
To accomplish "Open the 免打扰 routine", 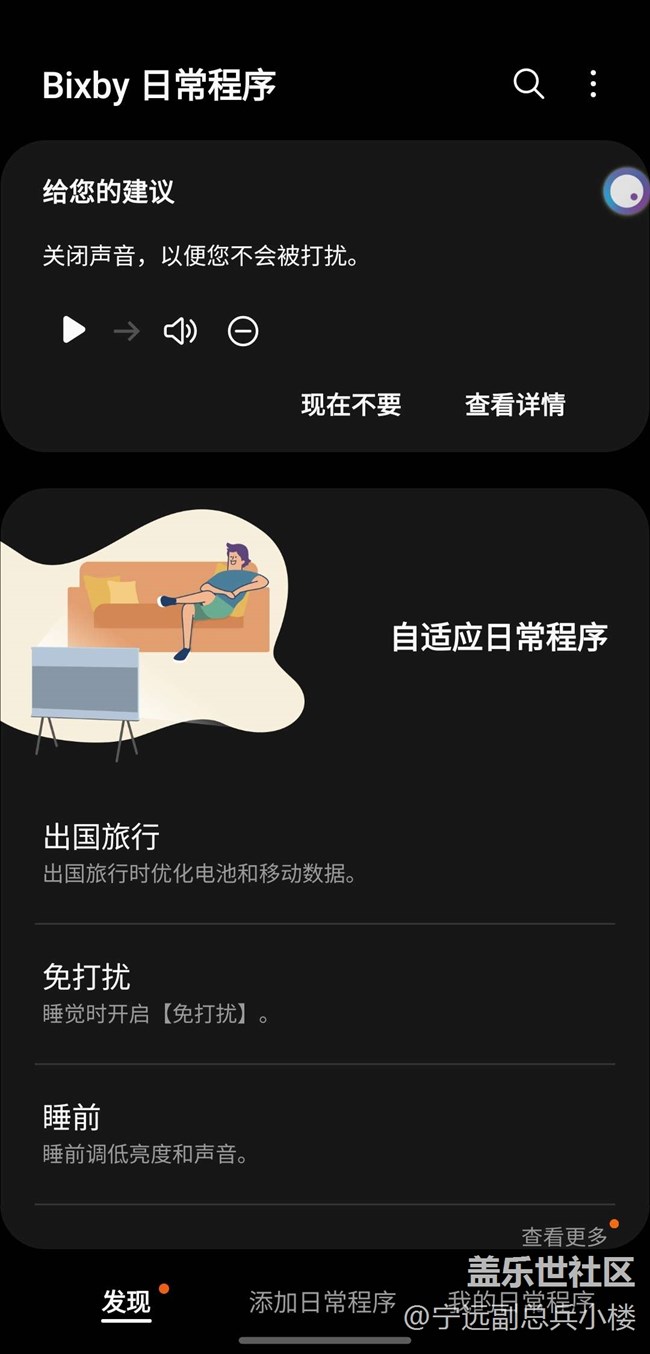I will [x=325, y=994].
